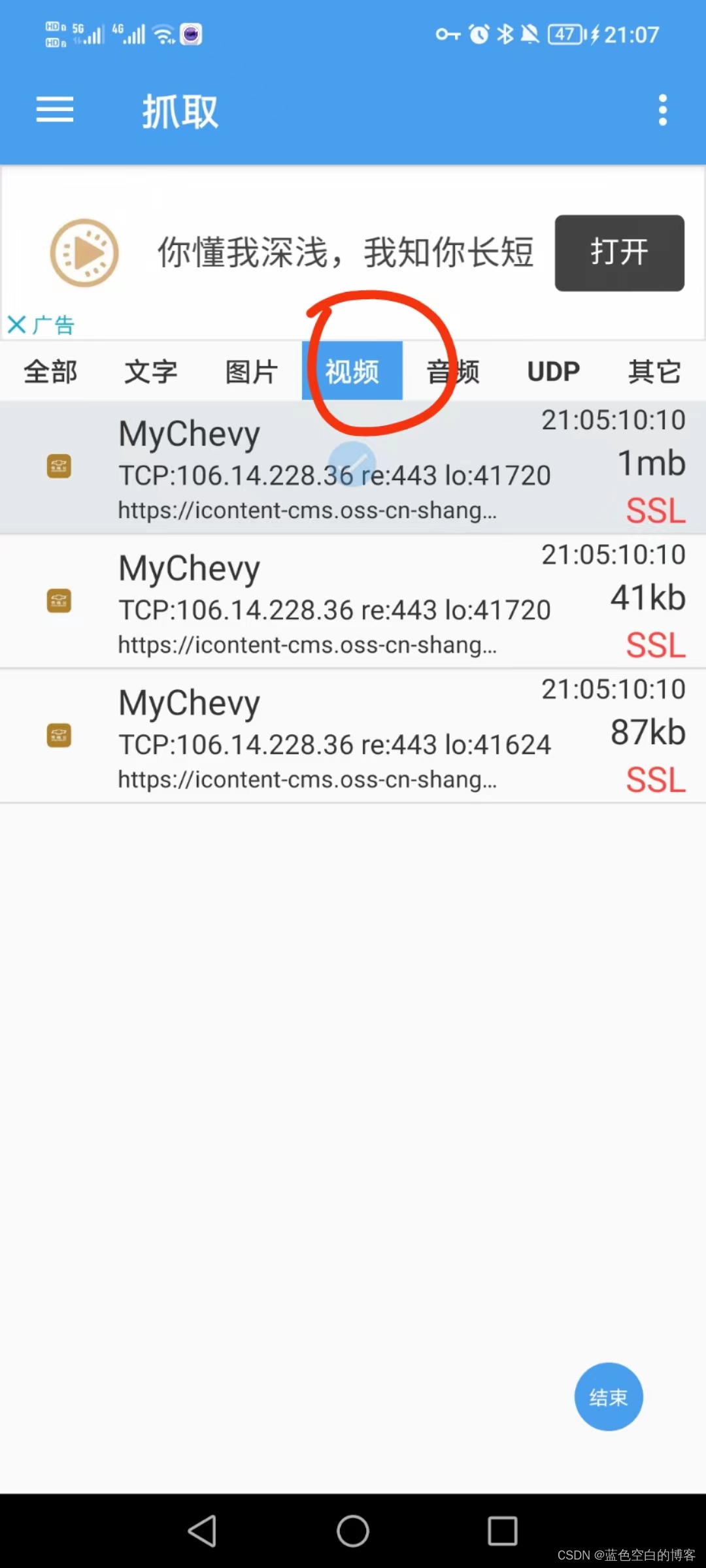The height and width of the screenshot is (1568, 706).
Task: Open the 1mb MyChevy capture record
Action: (353, 467)
